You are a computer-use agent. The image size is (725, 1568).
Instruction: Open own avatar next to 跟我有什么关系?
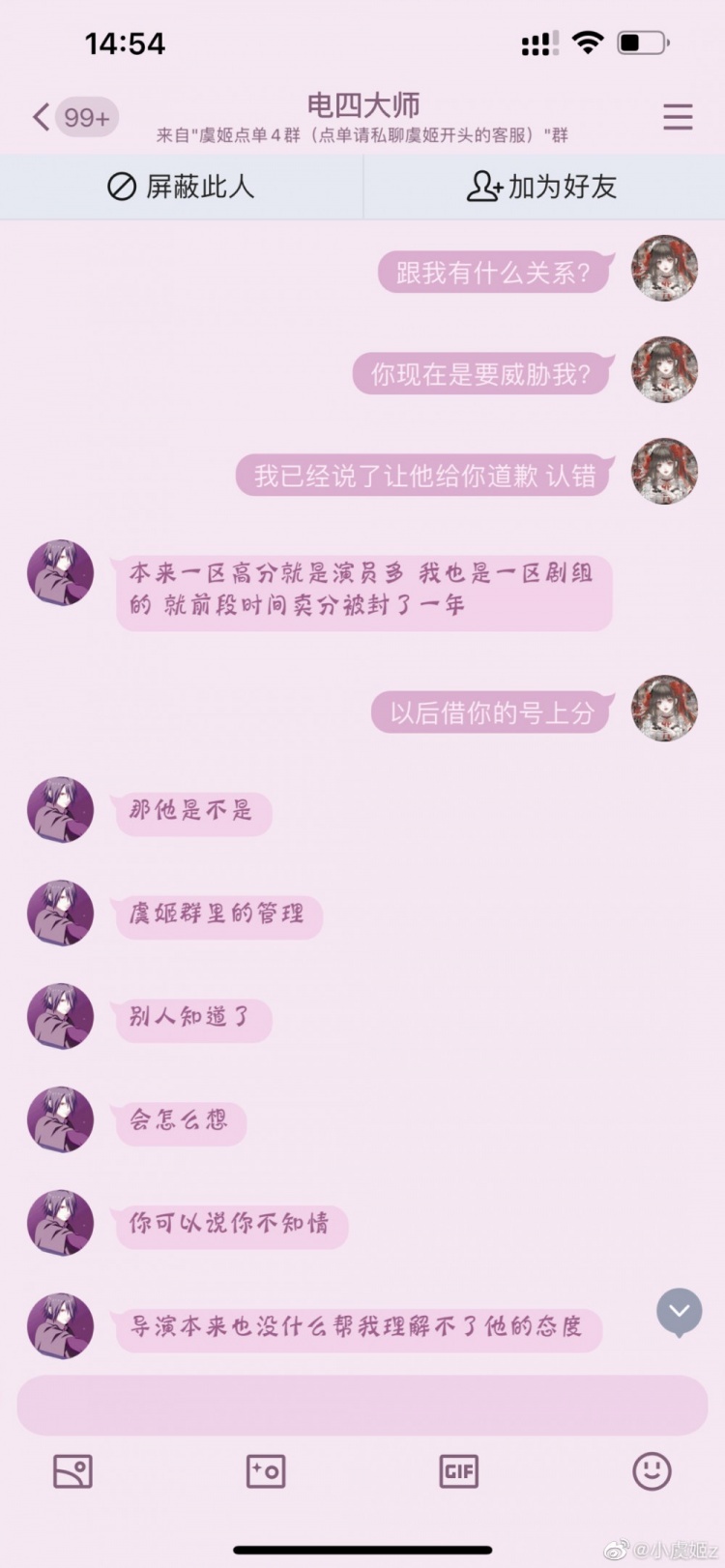pos(664,268)
